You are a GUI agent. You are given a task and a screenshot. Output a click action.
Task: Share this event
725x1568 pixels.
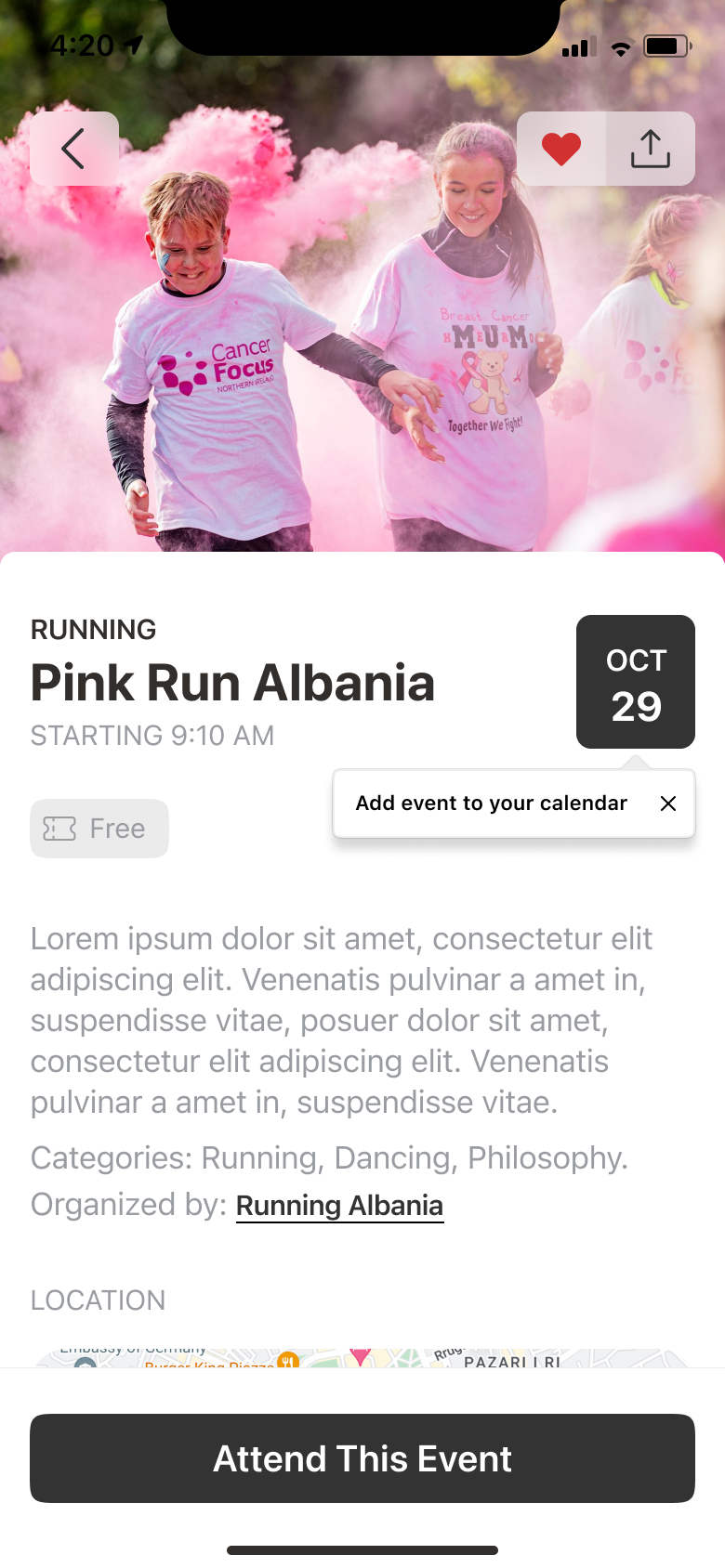651,149
